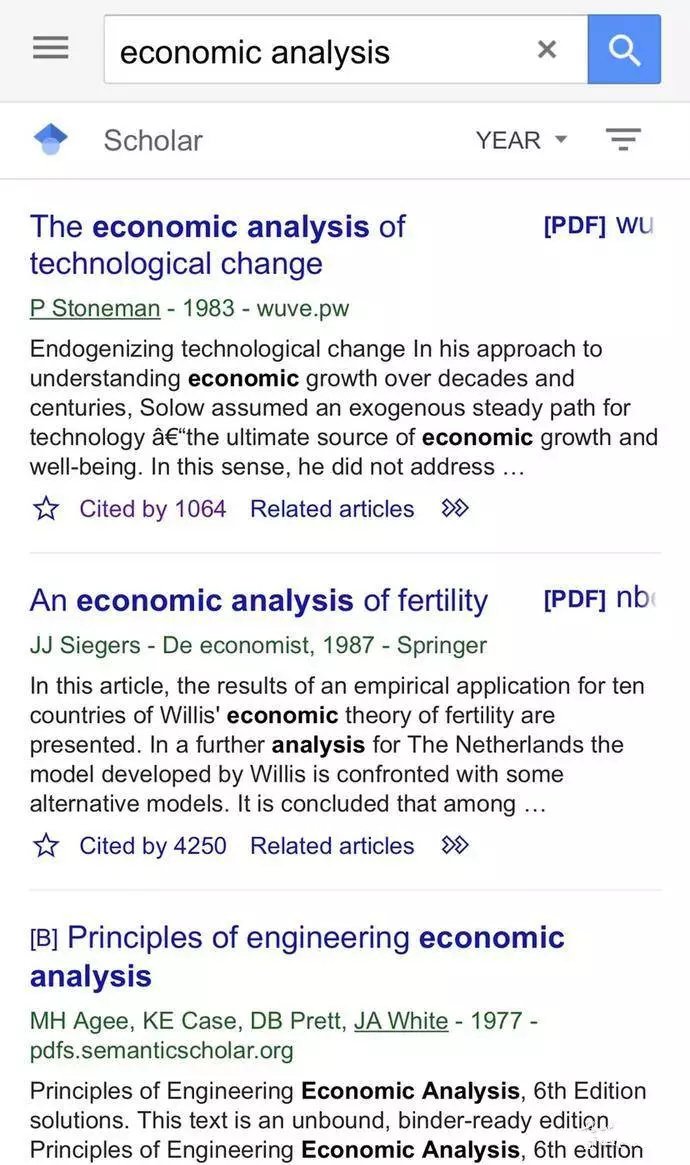View author profile of P Stoneman
Viewport: 690px width, 1165px height.
tap(95, 308)
